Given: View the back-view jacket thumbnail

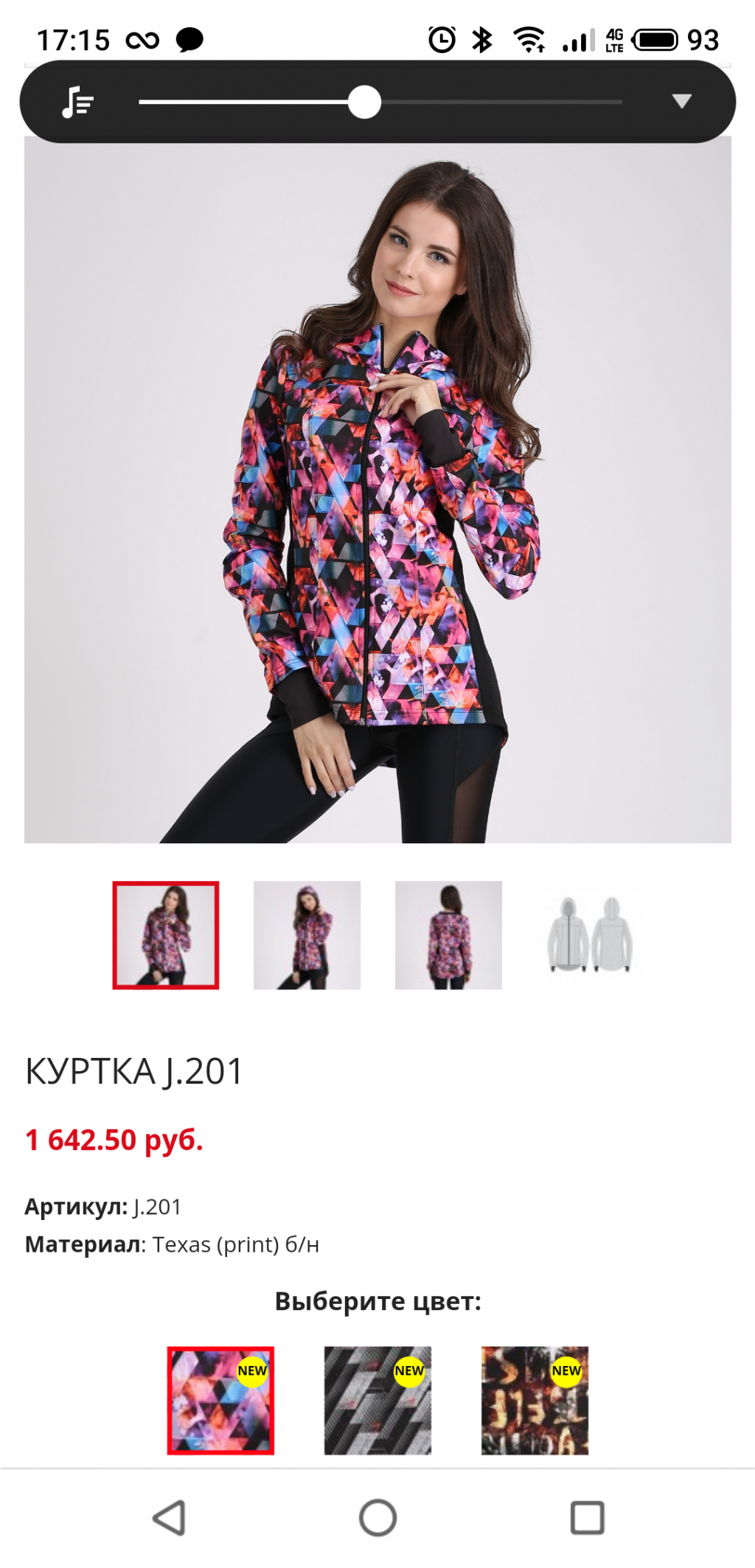Looking at the screenshot, I should click(x=448, y=935).
